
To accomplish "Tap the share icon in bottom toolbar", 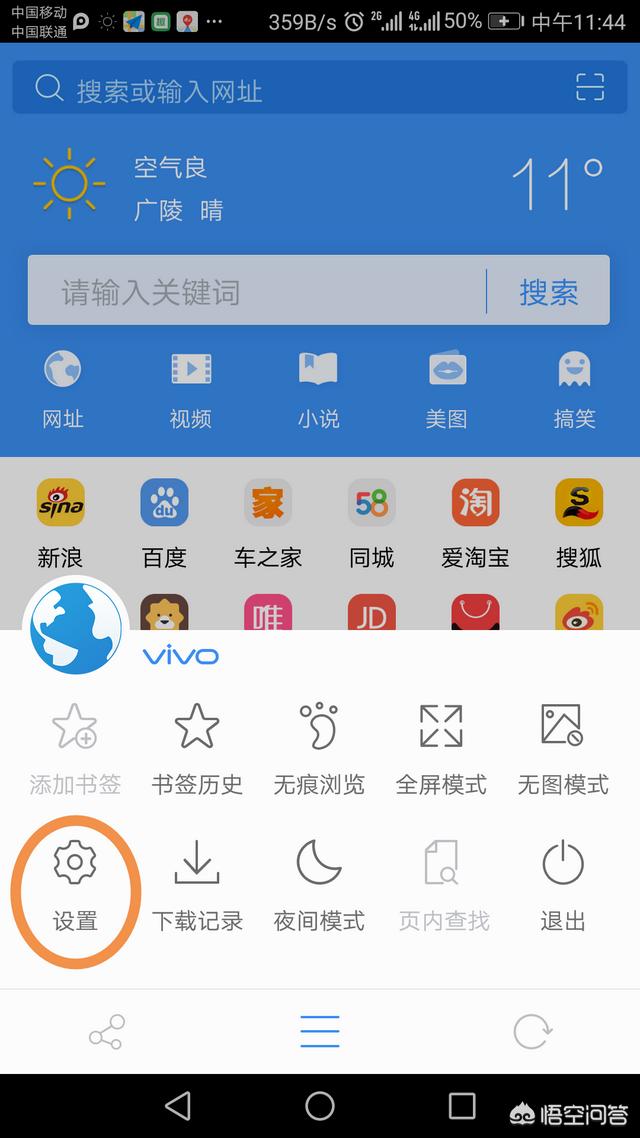I will (x=106, y=1032).
